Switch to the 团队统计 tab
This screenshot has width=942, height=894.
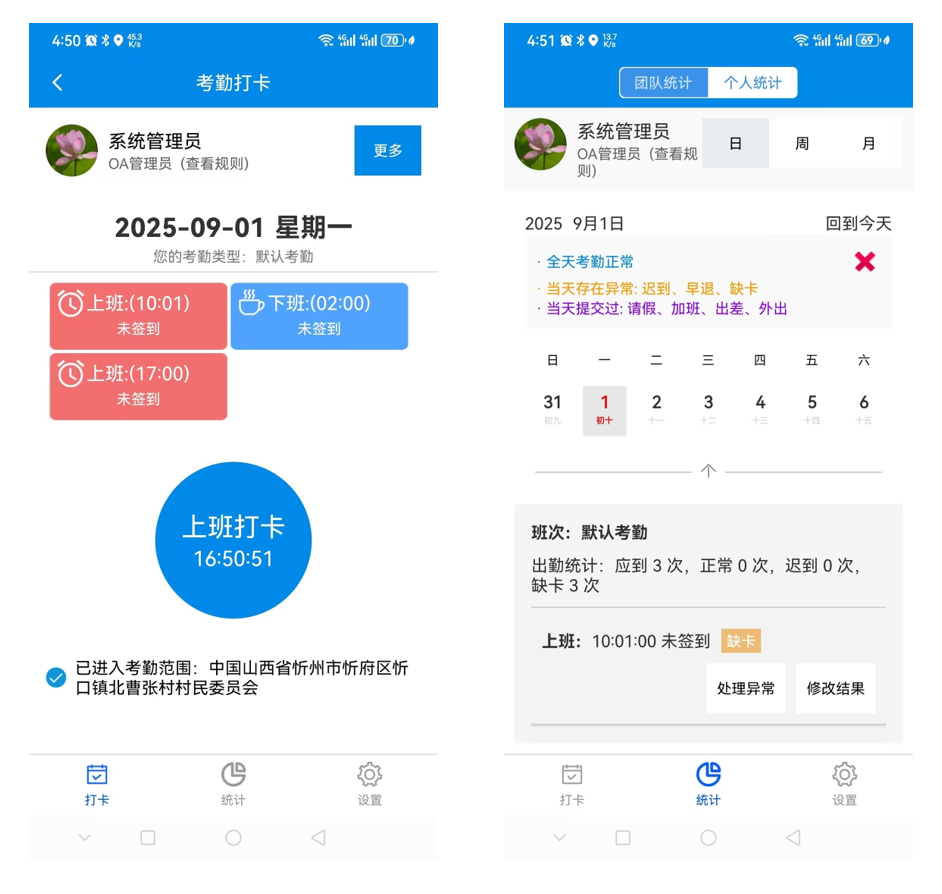[663, 83]
